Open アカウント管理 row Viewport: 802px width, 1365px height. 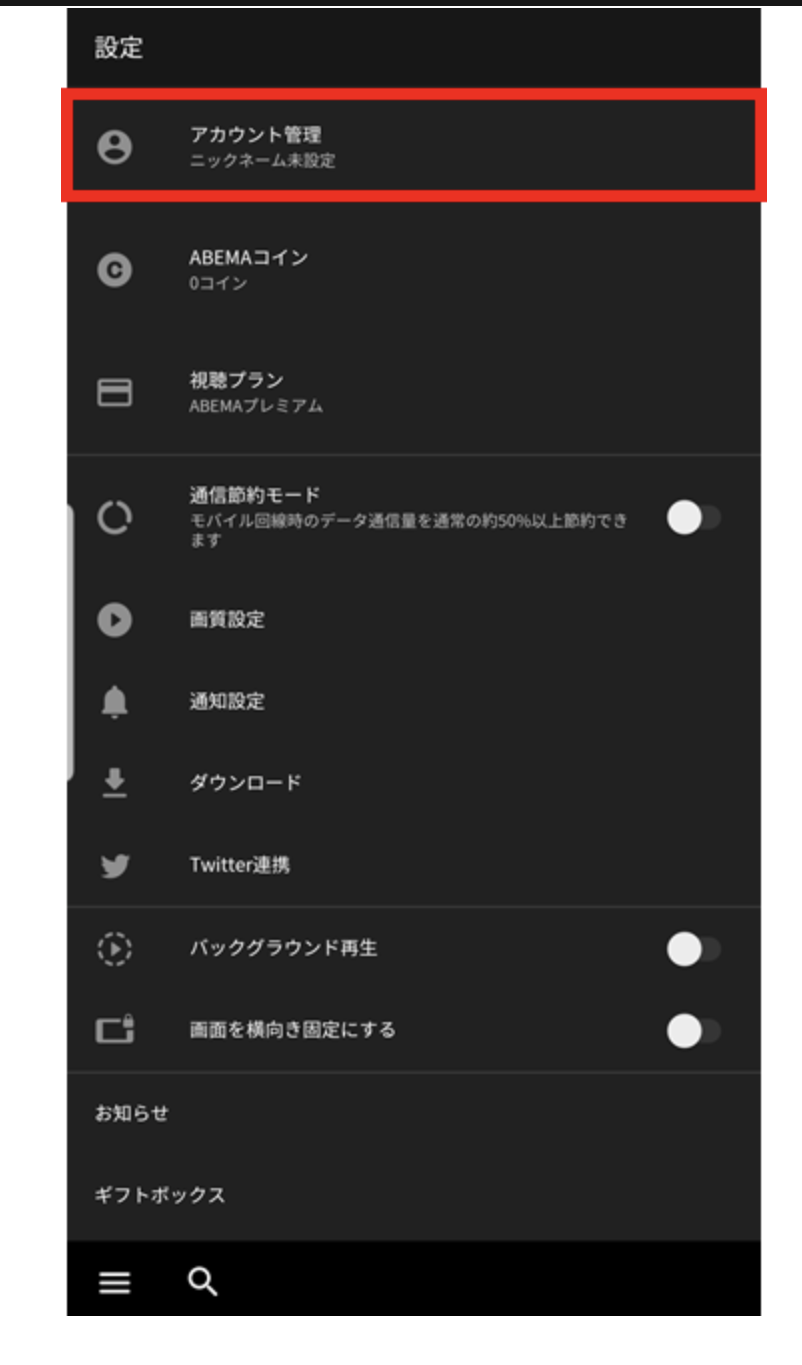[414, 146]
